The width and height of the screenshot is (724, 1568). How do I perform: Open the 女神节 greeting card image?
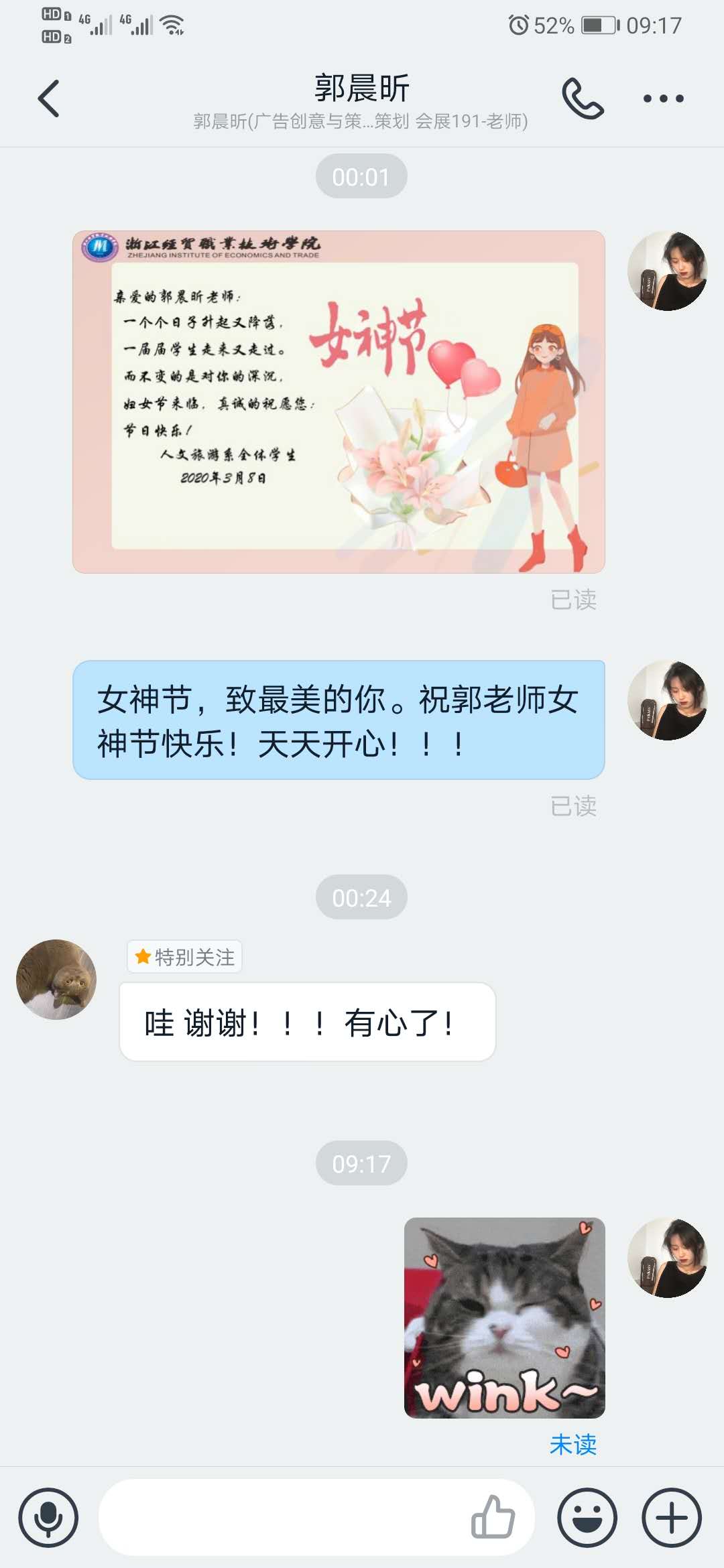click(339, 402)
